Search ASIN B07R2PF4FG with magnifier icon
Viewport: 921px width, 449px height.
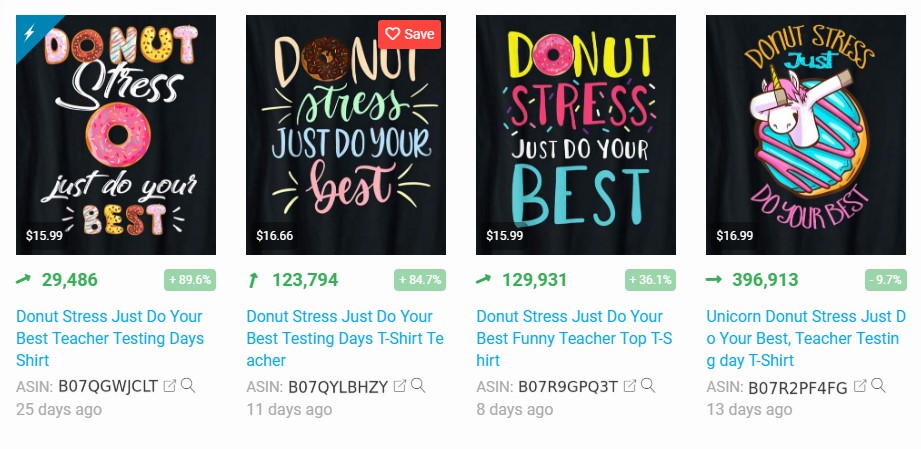878,386
